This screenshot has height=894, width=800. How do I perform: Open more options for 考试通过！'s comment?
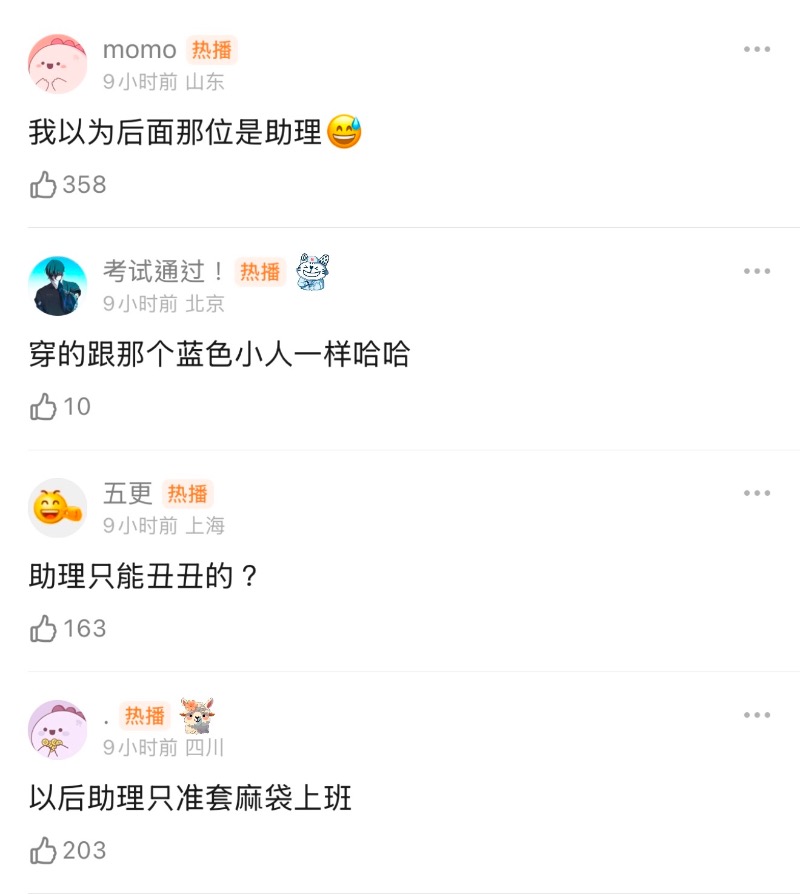coord(756,272)
